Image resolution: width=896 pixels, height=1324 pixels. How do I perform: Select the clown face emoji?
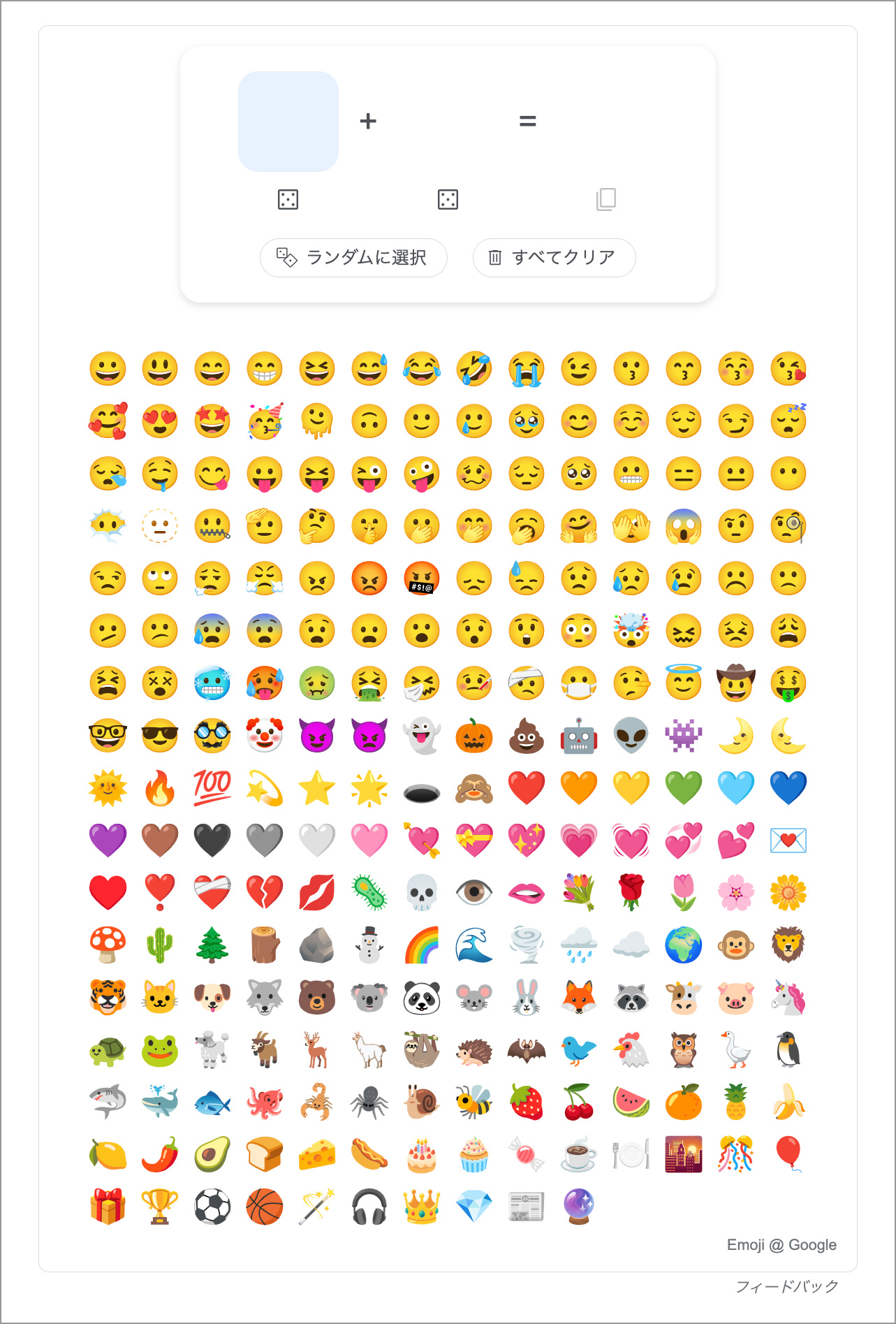click(x=265, y=736)
